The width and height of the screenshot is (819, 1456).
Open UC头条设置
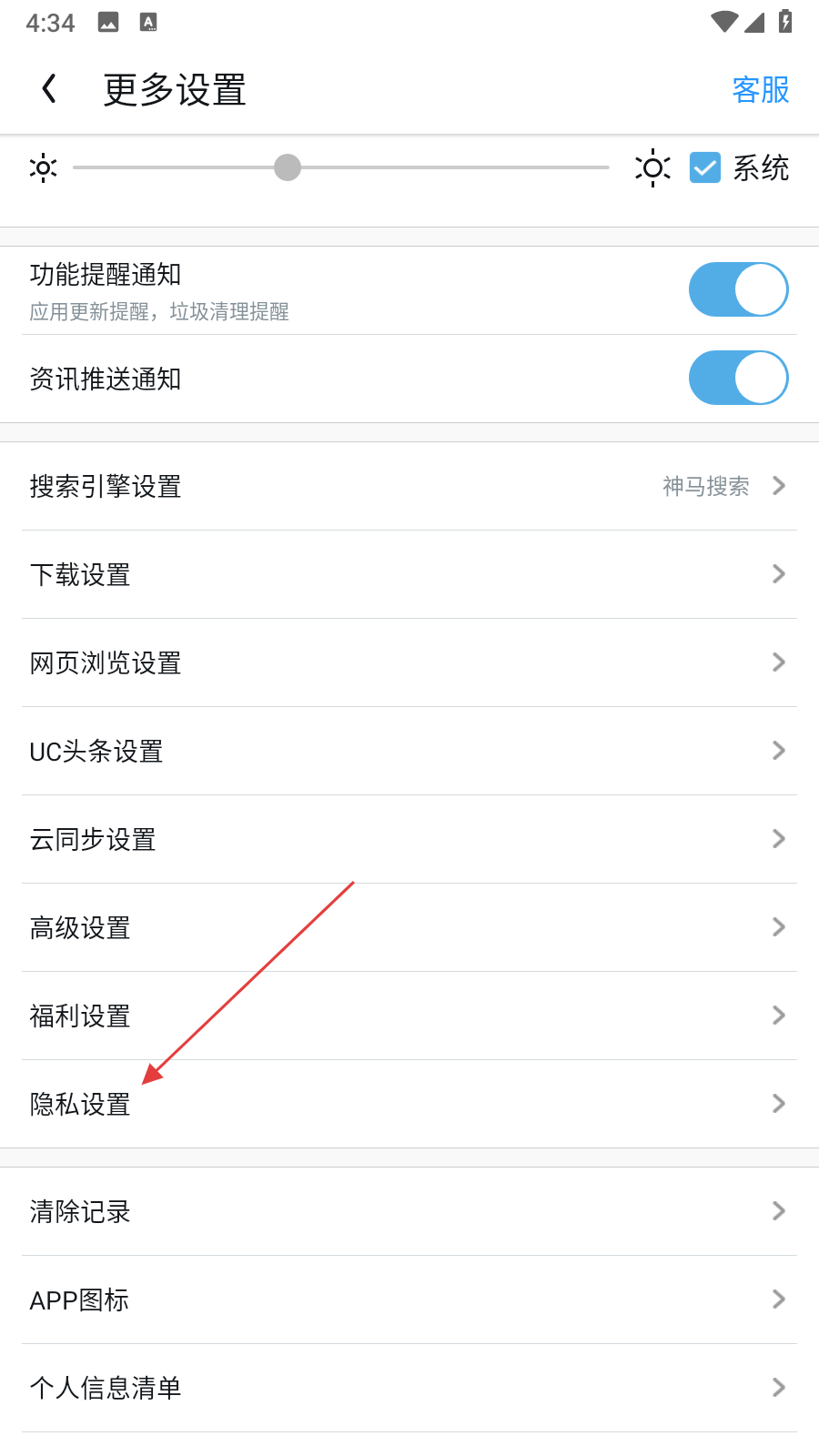point(409,751)
